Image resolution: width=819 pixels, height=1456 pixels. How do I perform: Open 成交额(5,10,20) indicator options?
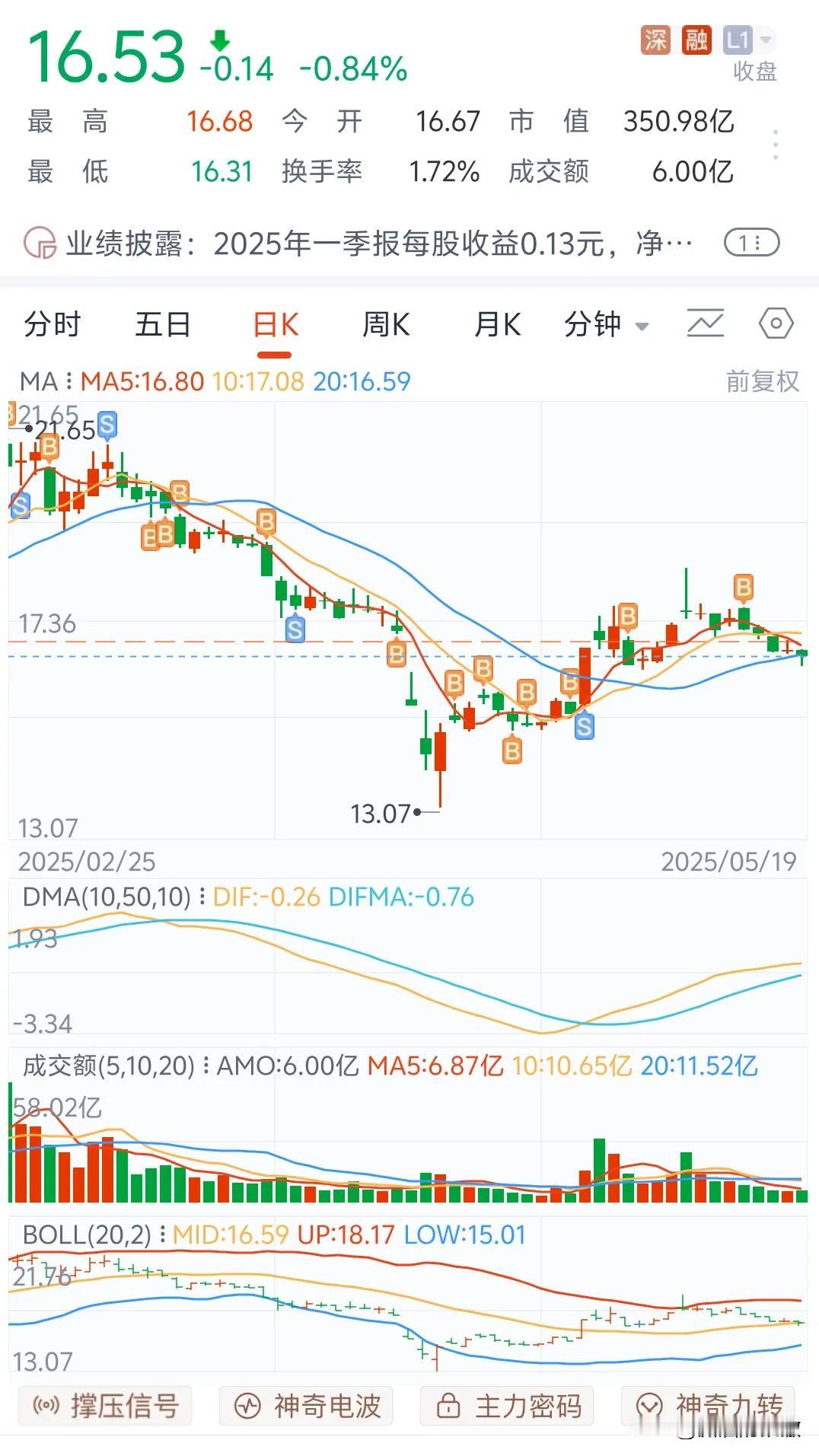coord(114,1066)
